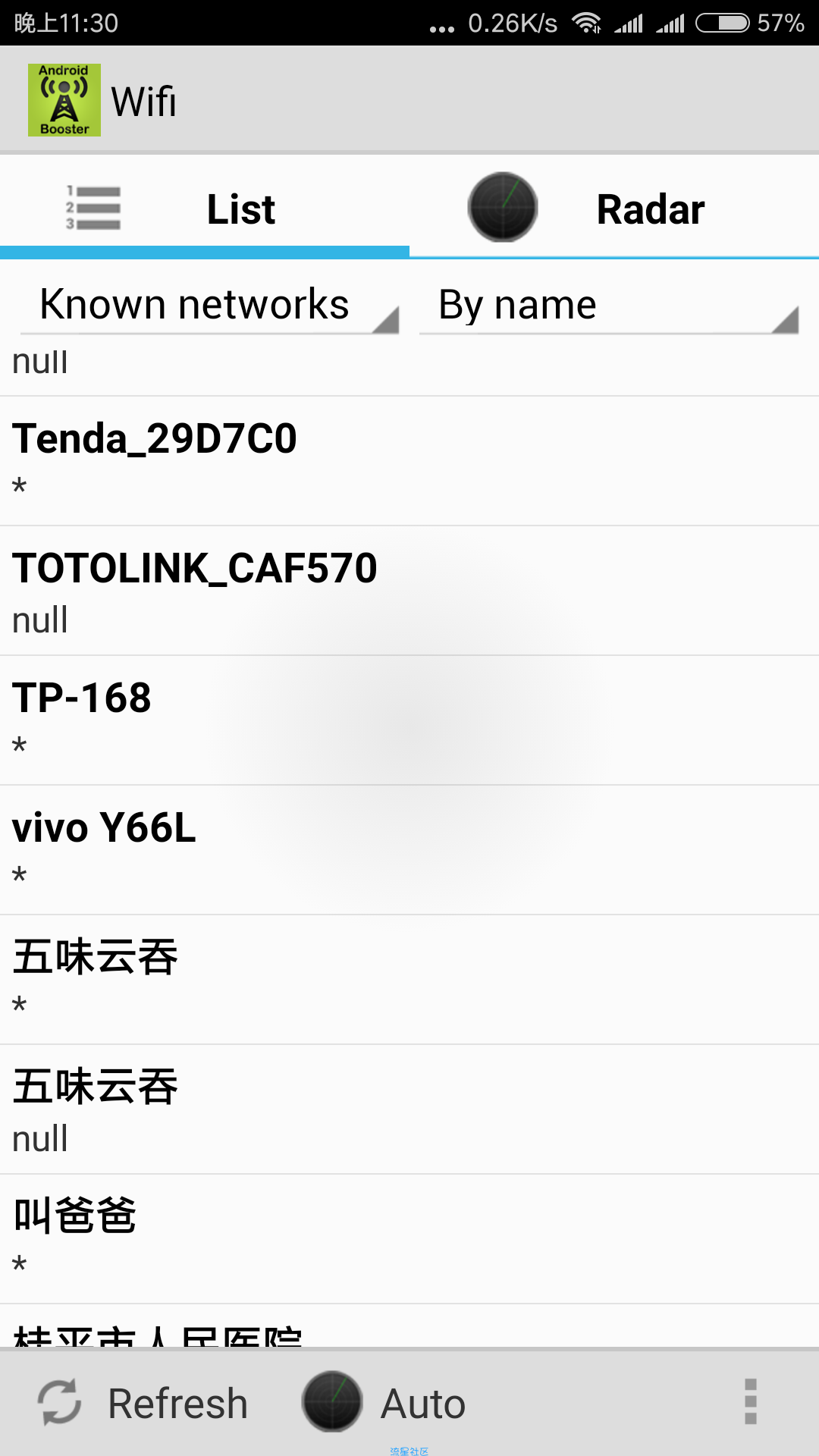This screenshot has width=819, height=1456.
Task: Open the By name sorting dropdown
Action: point(608,306)
